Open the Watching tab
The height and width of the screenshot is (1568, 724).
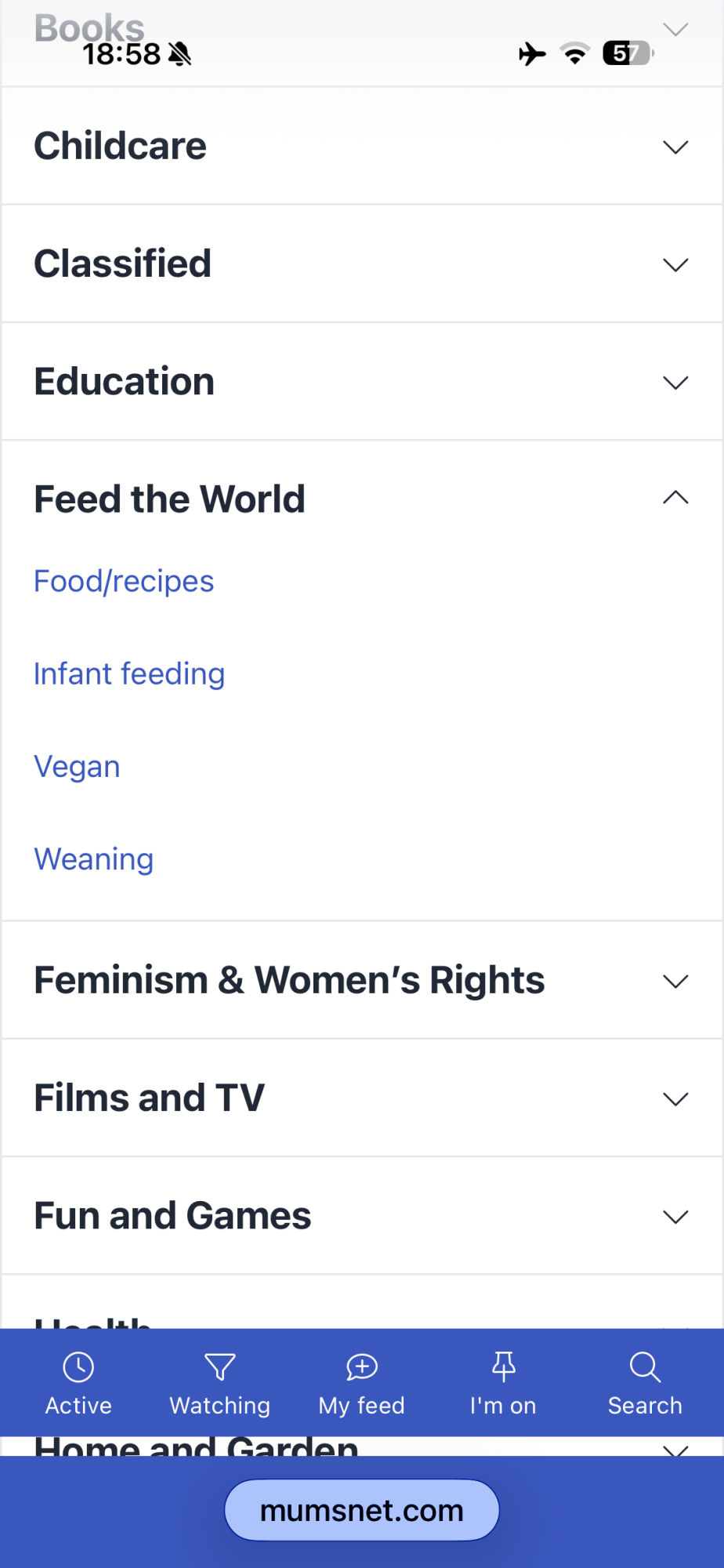click(220, 1384)
